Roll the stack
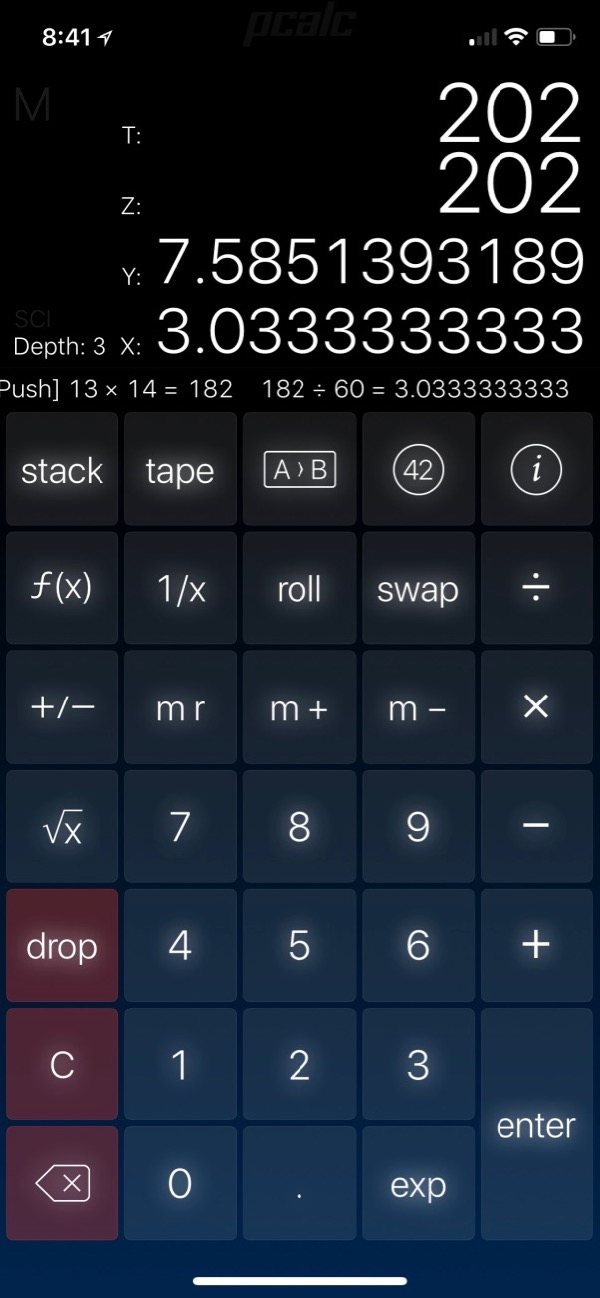The width and height of the screenshot is (600, 1298). coord(299,588)
